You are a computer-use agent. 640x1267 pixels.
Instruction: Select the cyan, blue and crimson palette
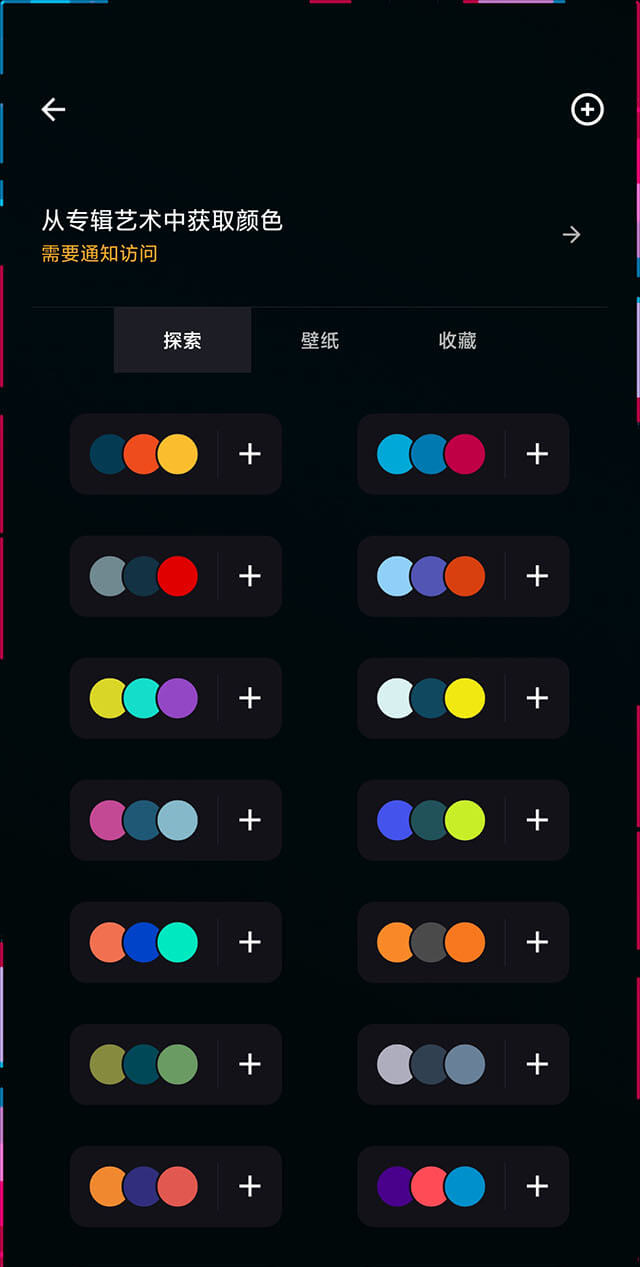431,454
